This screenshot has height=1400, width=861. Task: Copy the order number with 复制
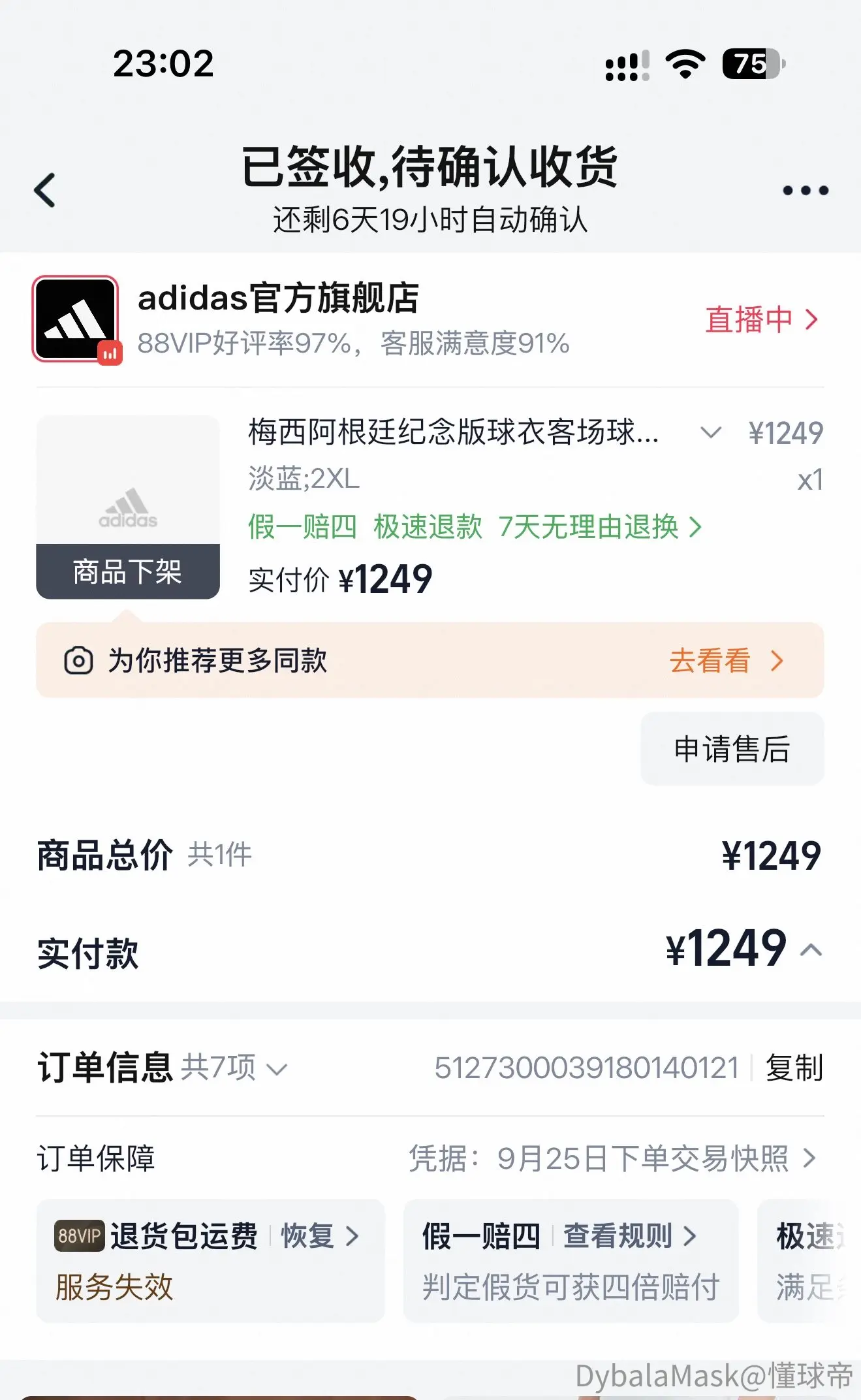click(x=794, y=1068)
